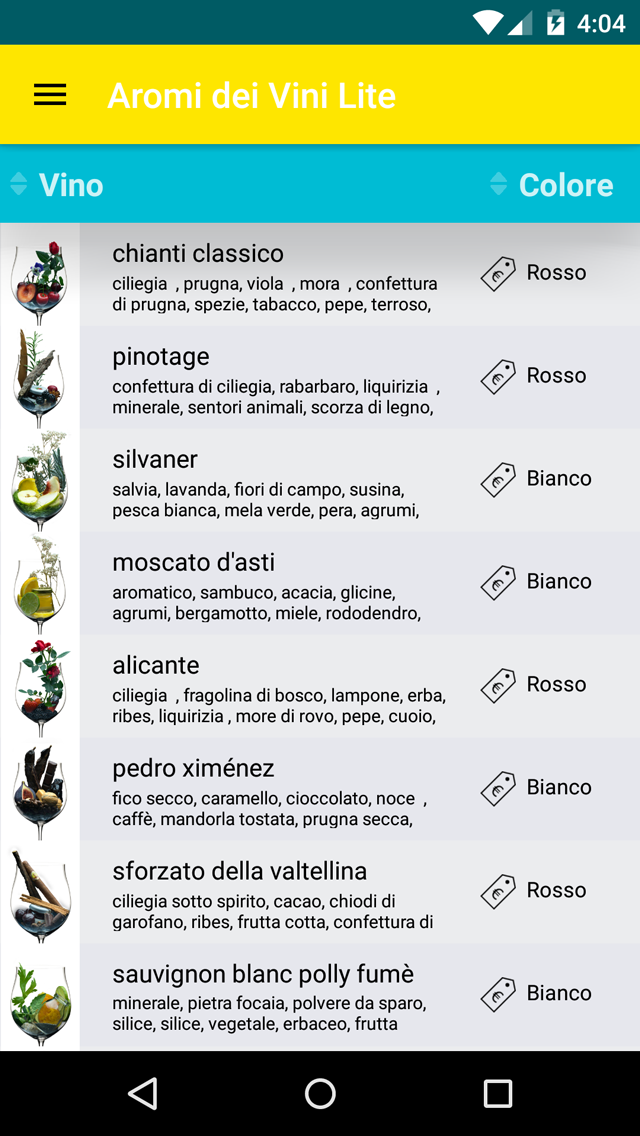Return to the home screen
Viewport: 640px width, 1136px height.
coord(320,1093)
